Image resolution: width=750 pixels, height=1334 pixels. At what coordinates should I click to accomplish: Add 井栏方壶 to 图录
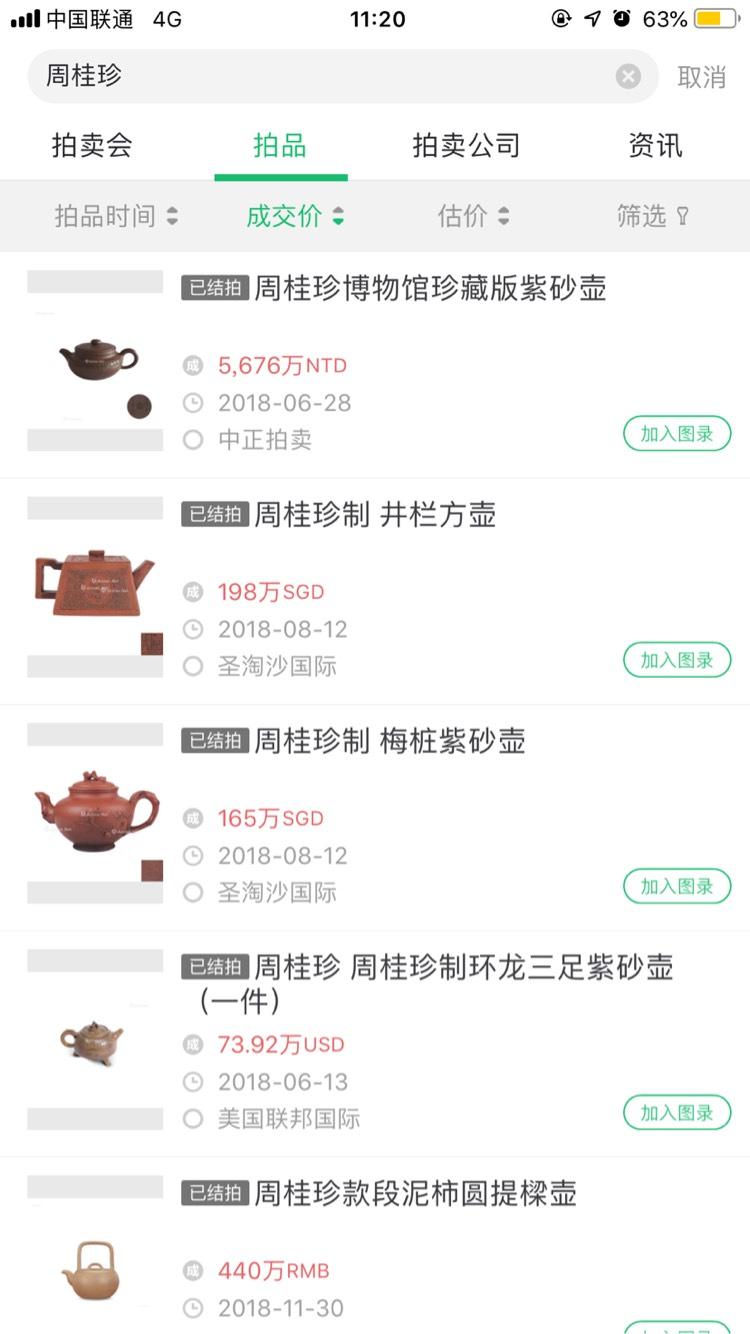coord(677,660)
